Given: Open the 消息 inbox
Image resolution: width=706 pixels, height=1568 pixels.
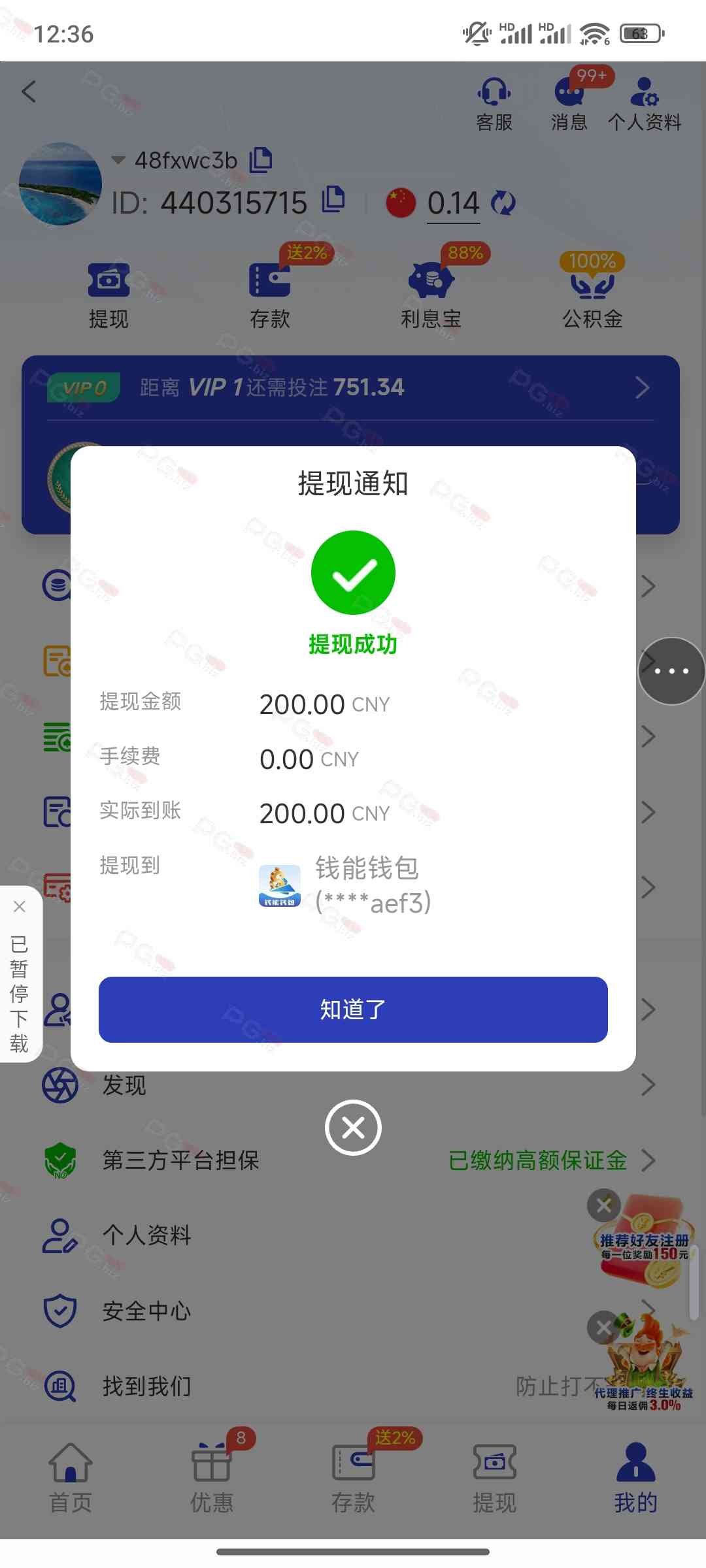Looking at the screenshot, I should tap(569, 104).
